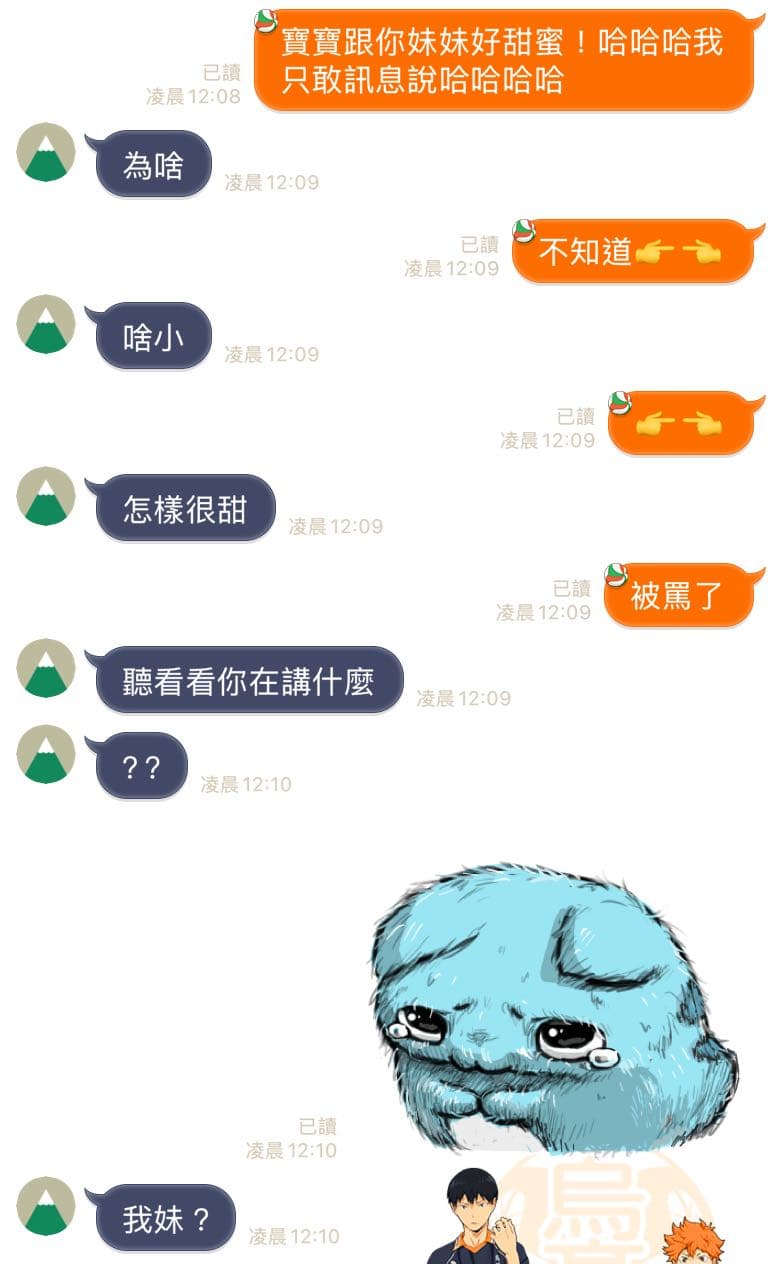Select the 怎樣很甜 gray message bubble
This screenshot has height=1264, width=780.
click(185, 508)
